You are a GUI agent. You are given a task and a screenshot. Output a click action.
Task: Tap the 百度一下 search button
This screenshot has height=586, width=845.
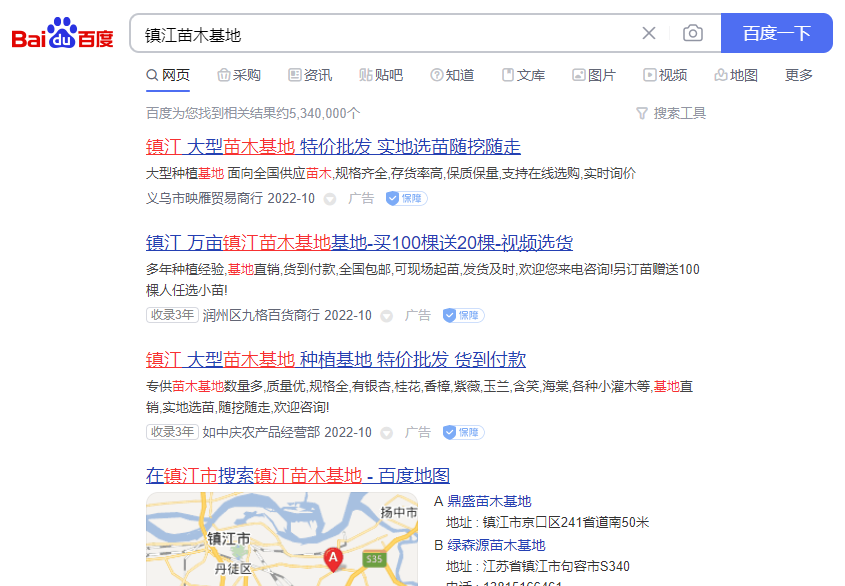[x=776, y=33]
